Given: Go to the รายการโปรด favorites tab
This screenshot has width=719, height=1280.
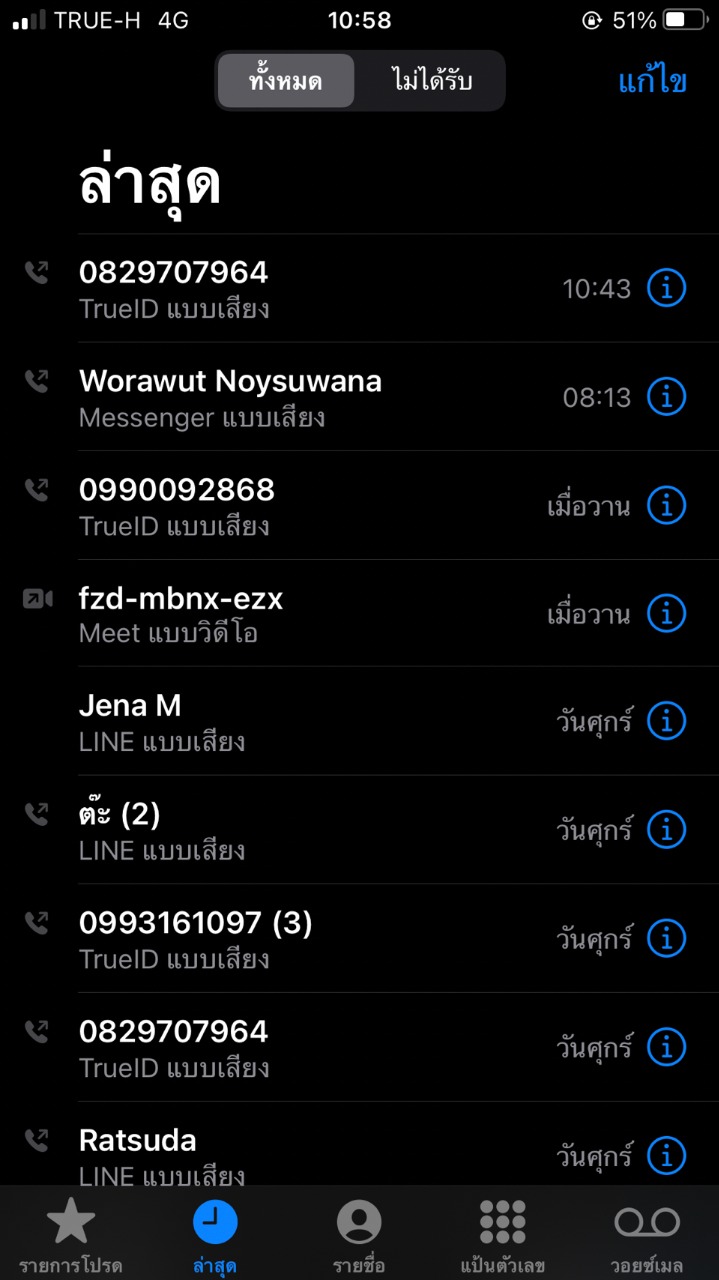Looking at the screenshot, I should click(x=71, y=1236).
